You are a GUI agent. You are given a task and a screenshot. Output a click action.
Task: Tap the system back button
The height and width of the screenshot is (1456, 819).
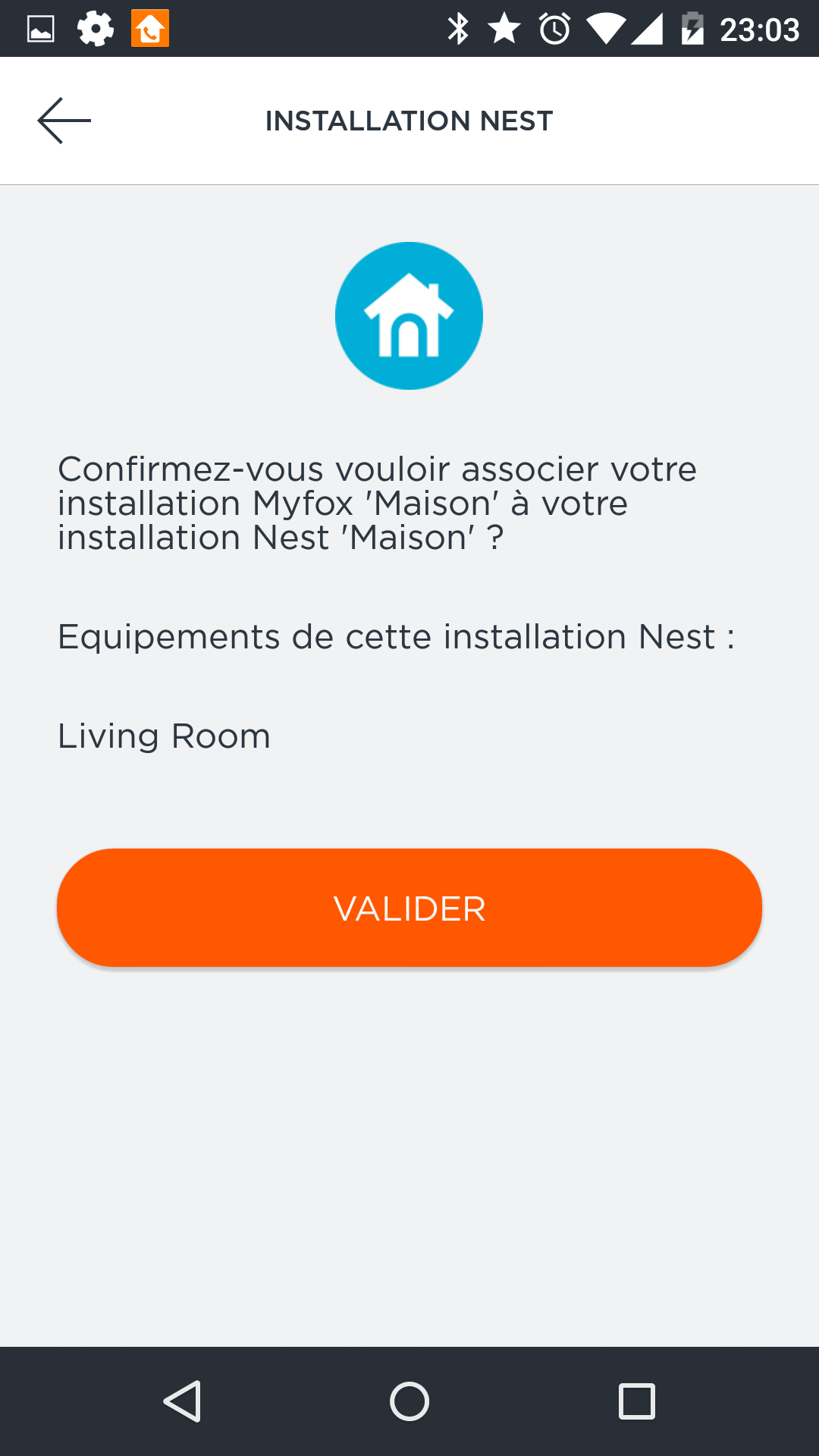(x=182, y=1401)
